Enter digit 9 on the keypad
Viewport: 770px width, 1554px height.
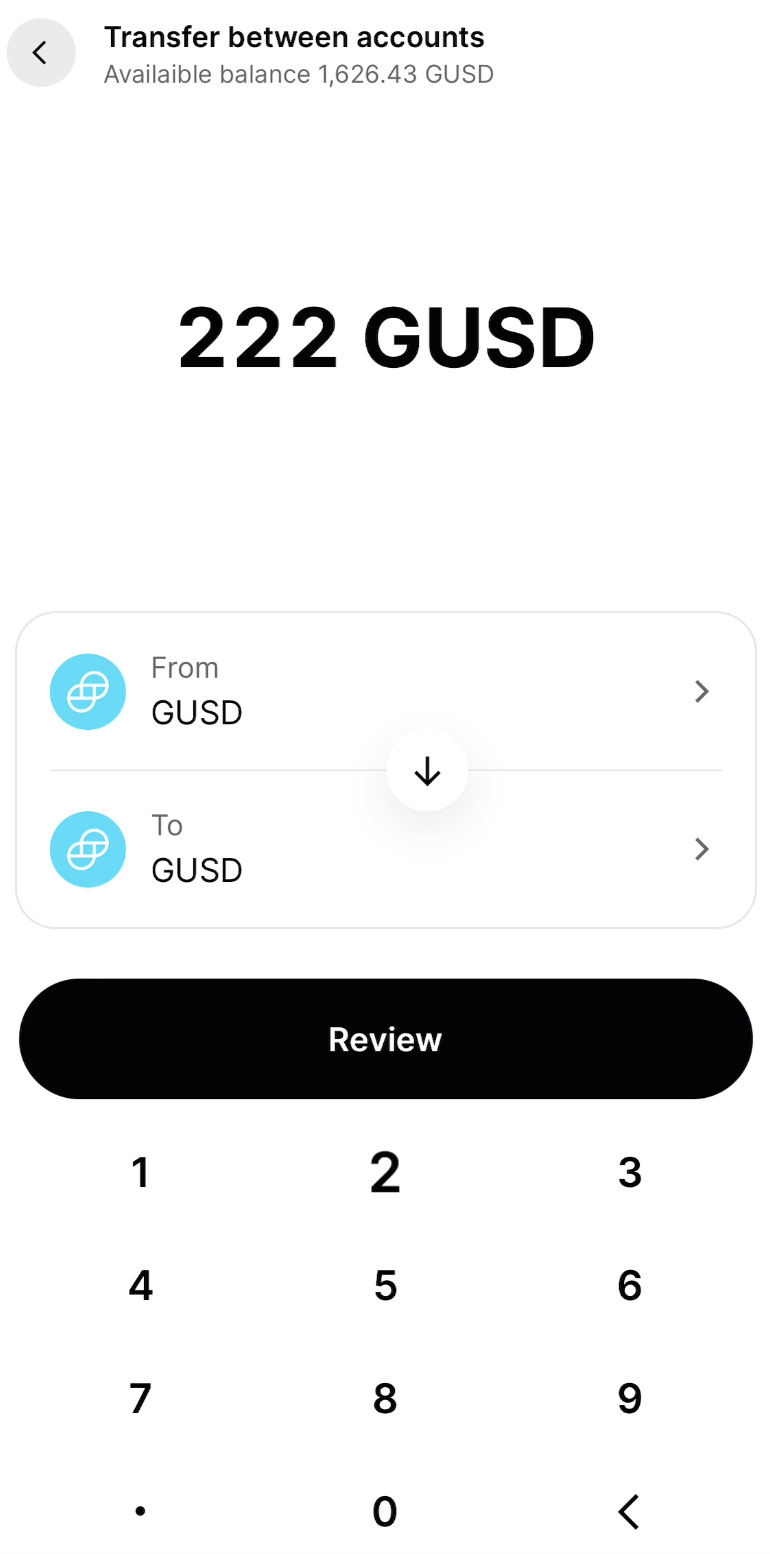pyautogui.click(x=629, y=1398)
